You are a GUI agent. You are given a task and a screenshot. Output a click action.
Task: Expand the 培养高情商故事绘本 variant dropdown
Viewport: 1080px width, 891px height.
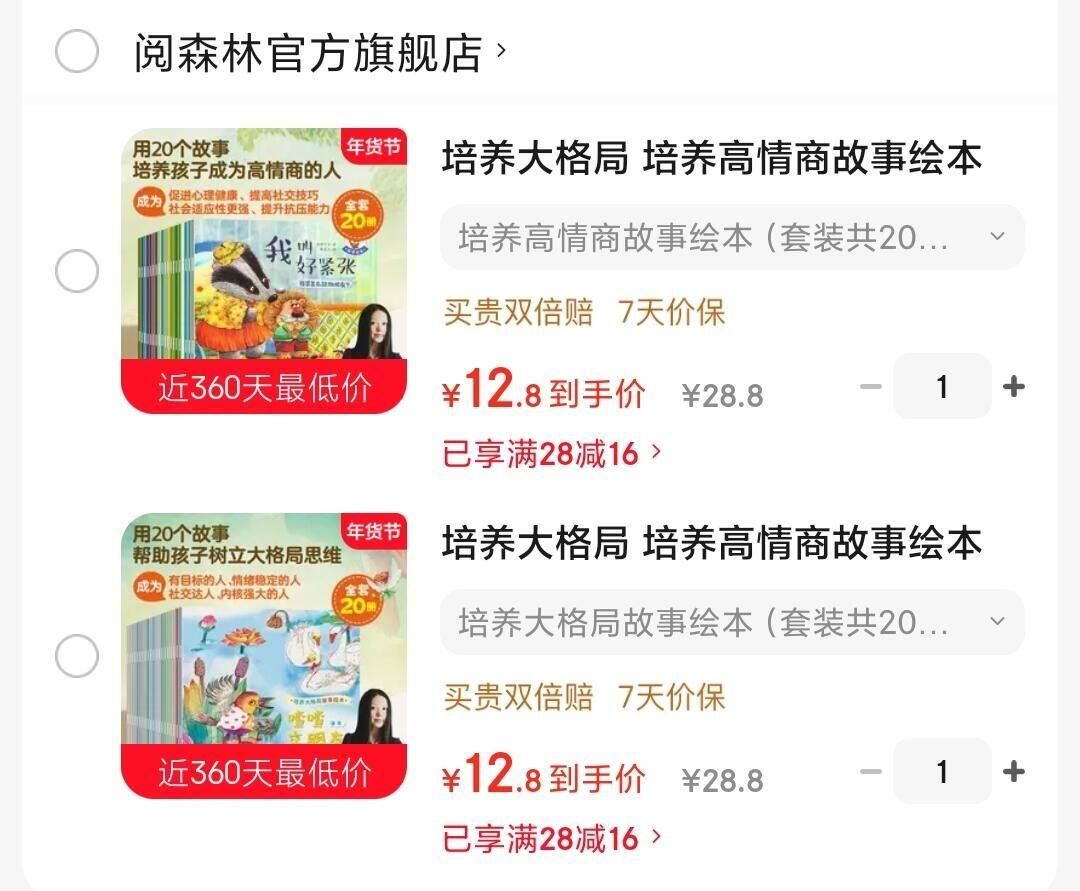732,237
